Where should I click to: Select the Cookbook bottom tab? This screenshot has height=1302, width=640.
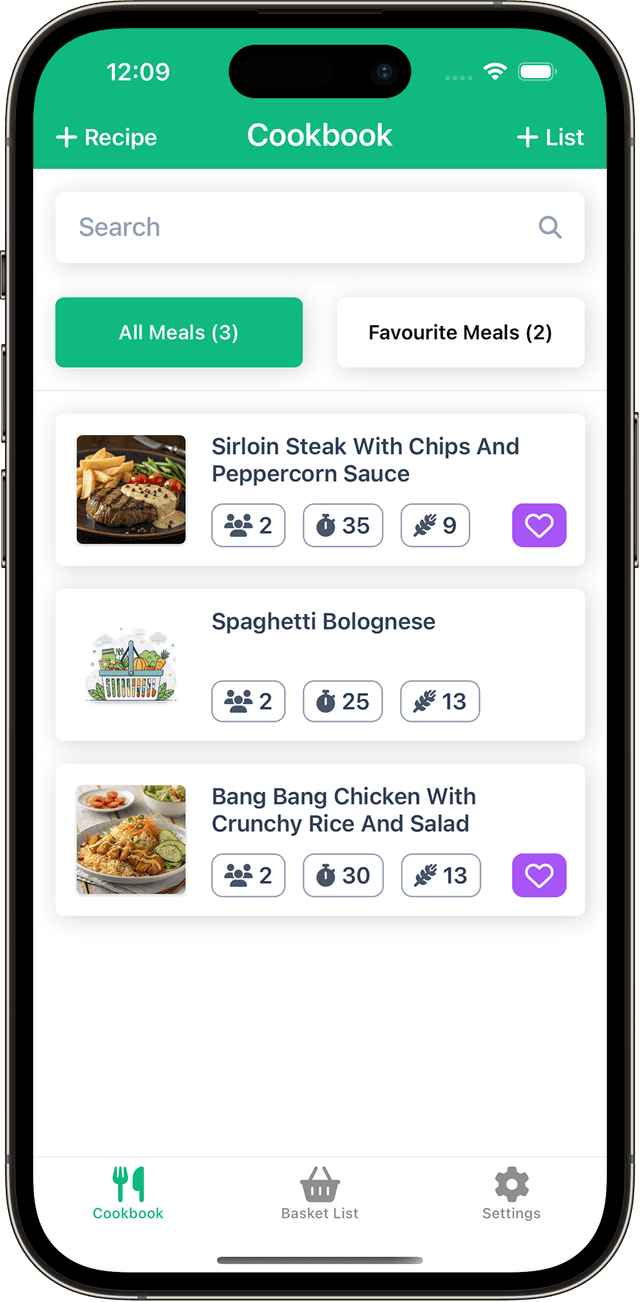(128, 1193)
